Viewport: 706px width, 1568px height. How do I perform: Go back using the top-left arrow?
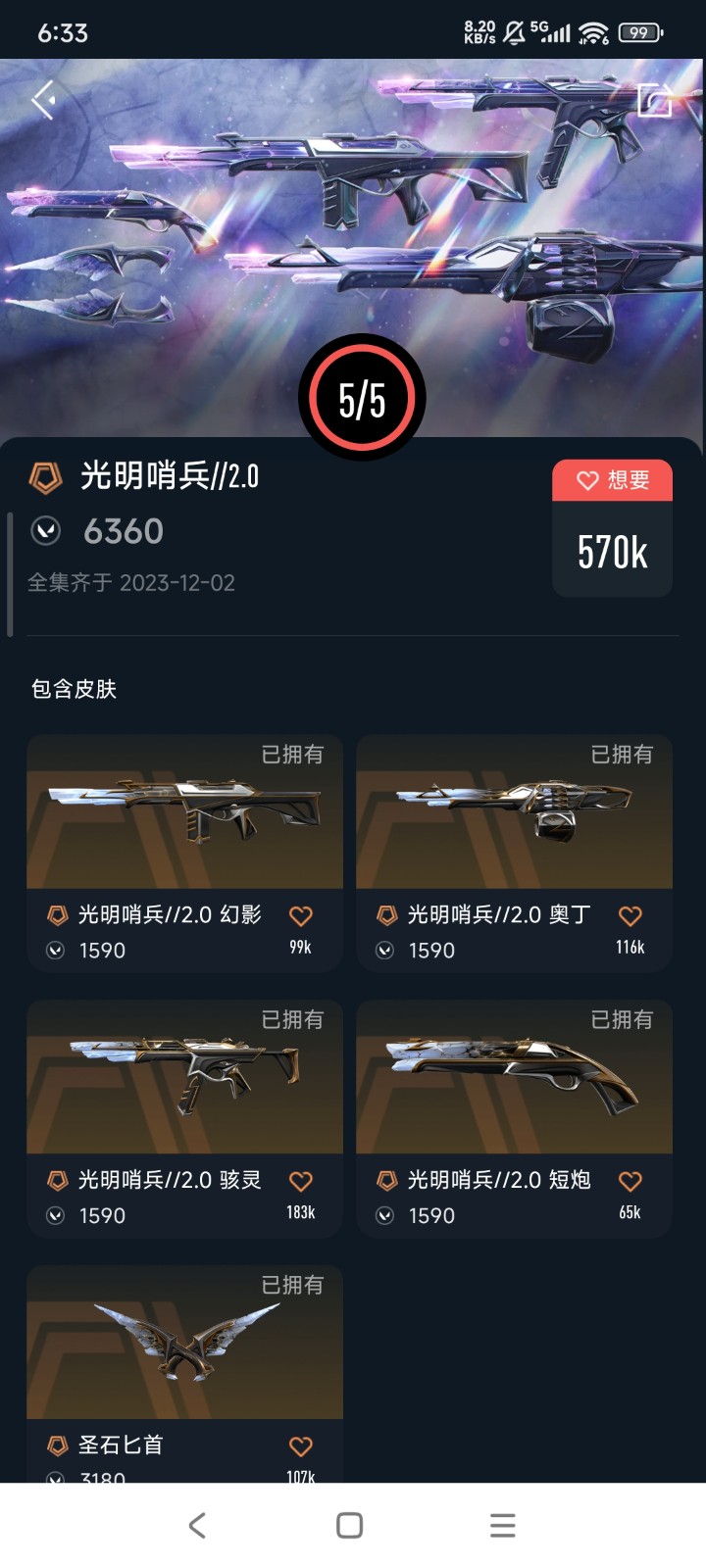click(x=43, y=99)
